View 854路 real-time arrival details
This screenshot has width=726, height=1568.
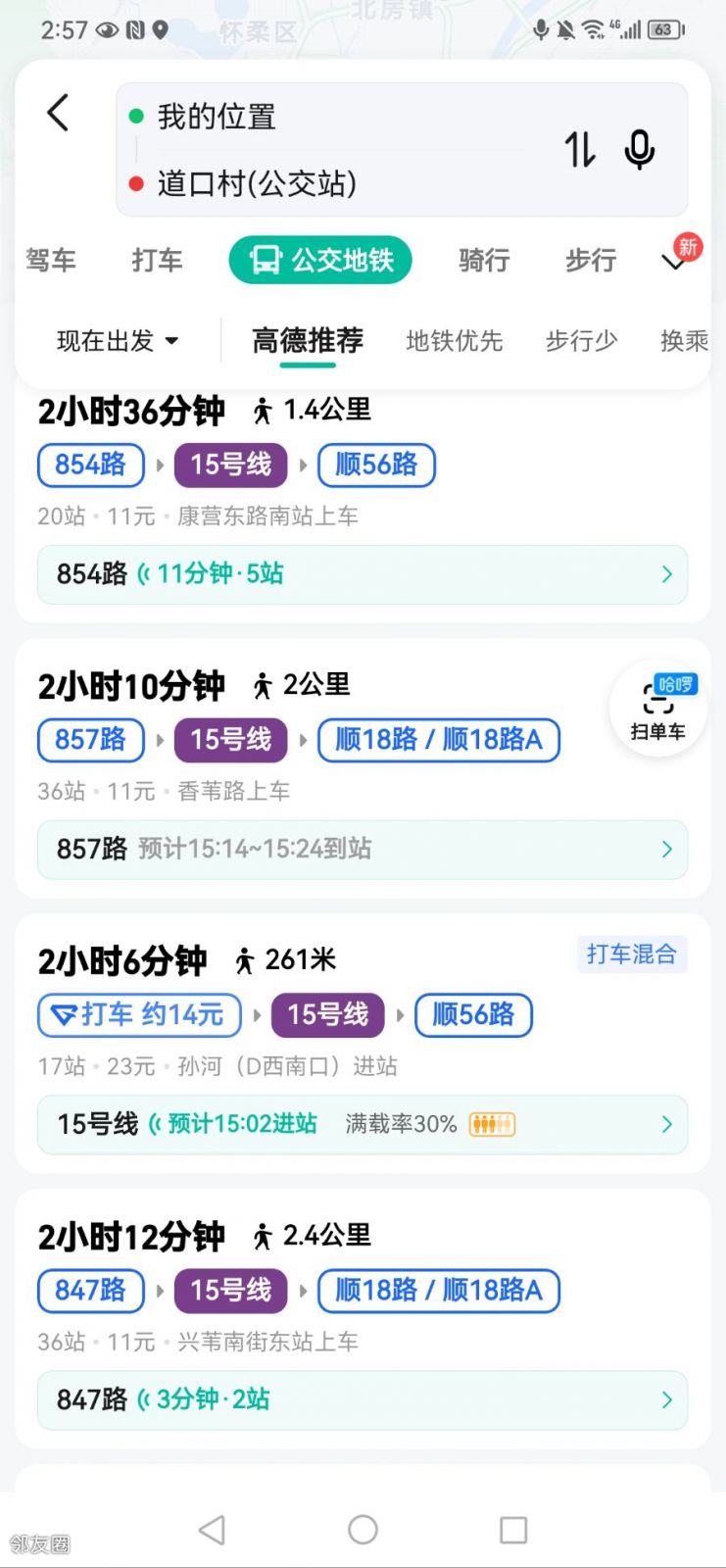tap(363, 574)
